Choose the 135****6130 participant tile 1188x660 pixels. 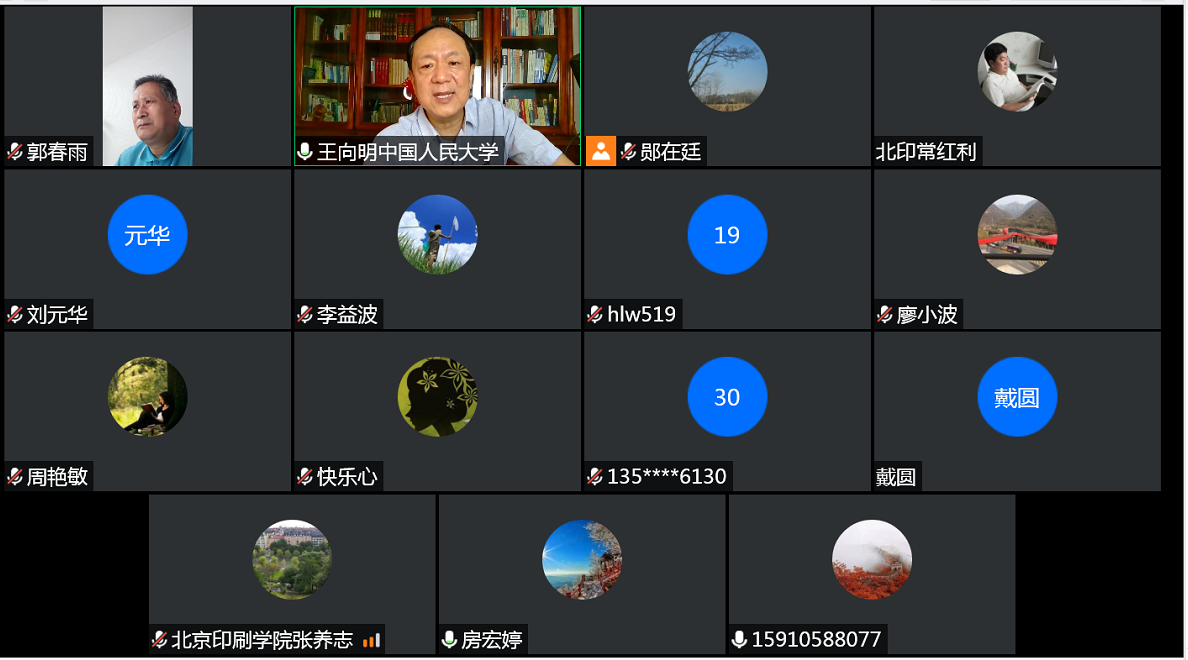tap(727, 410)
